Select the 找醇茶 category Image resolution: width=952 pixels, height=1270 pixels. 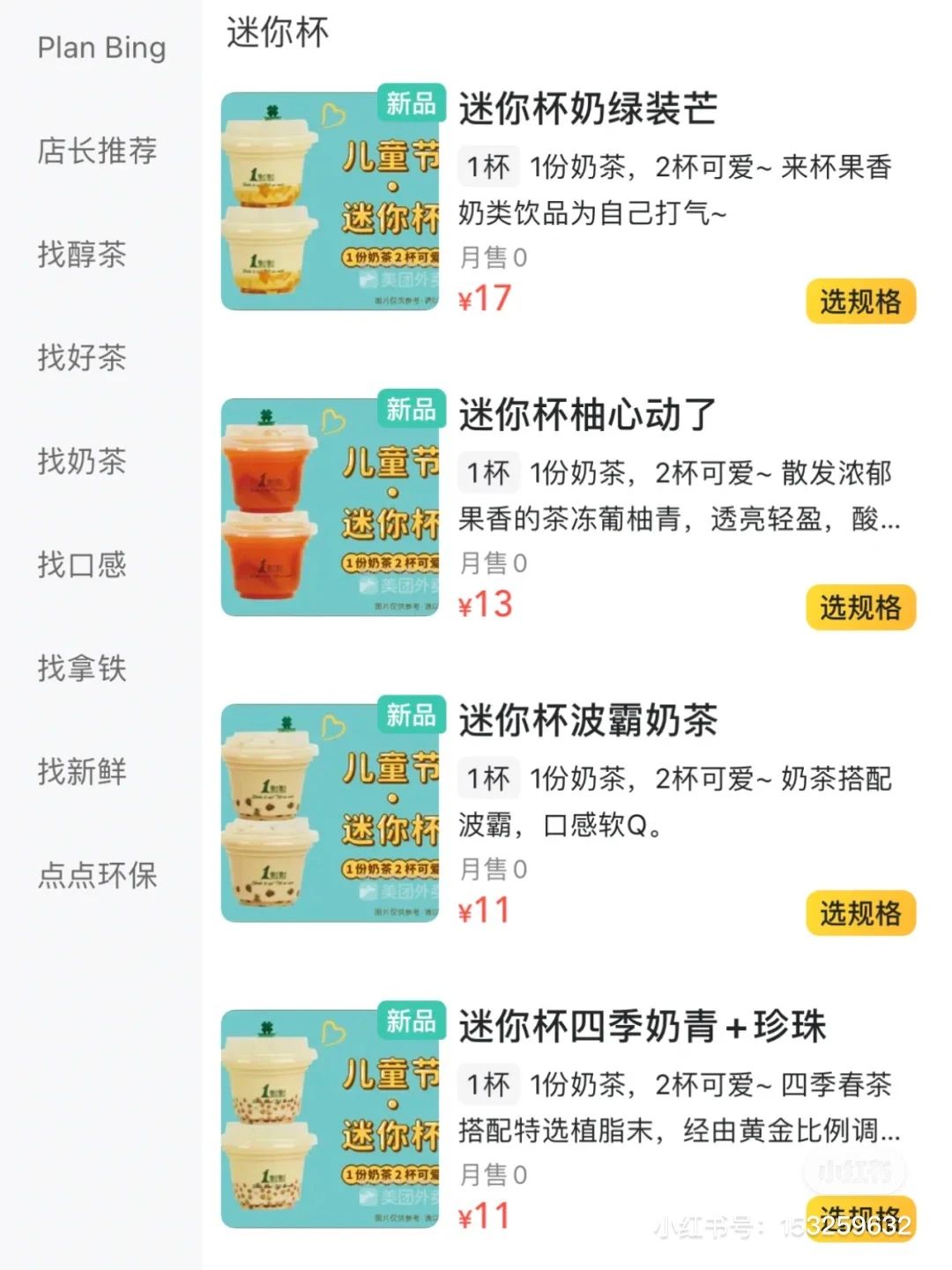82,254
